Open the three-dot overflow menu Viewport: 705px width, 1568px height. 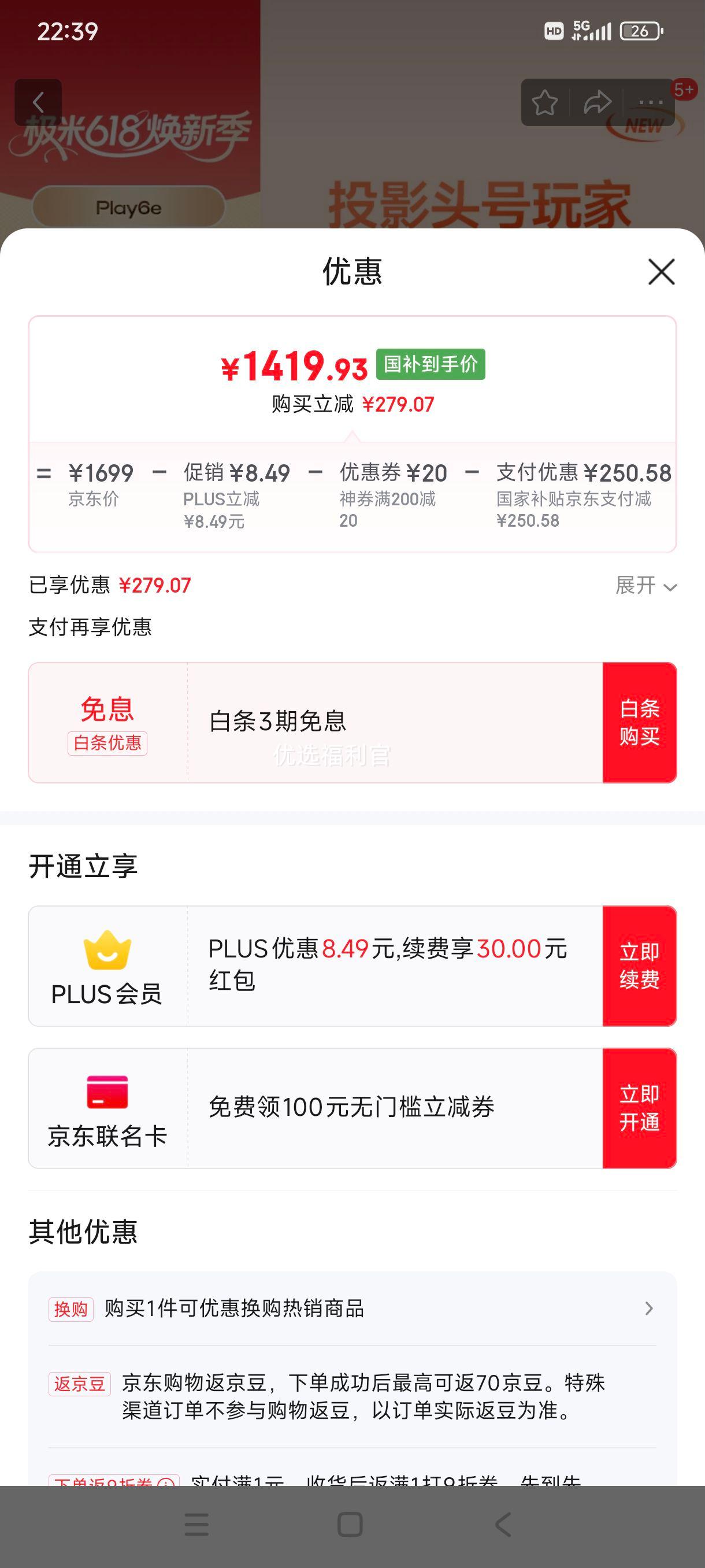coord(650,102)
